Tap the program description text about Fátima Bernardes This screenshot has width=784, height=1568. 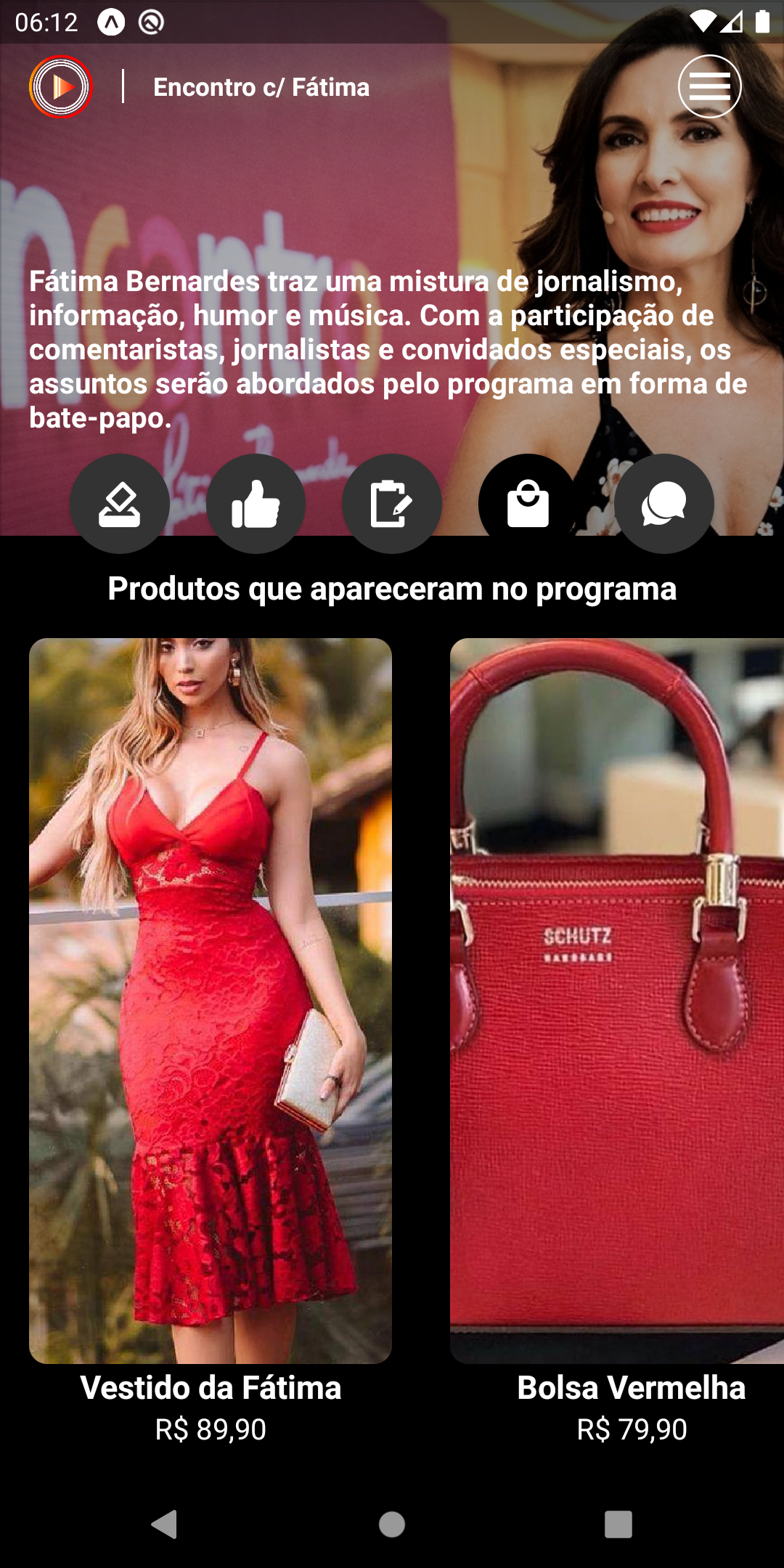(x=385, y=348)
